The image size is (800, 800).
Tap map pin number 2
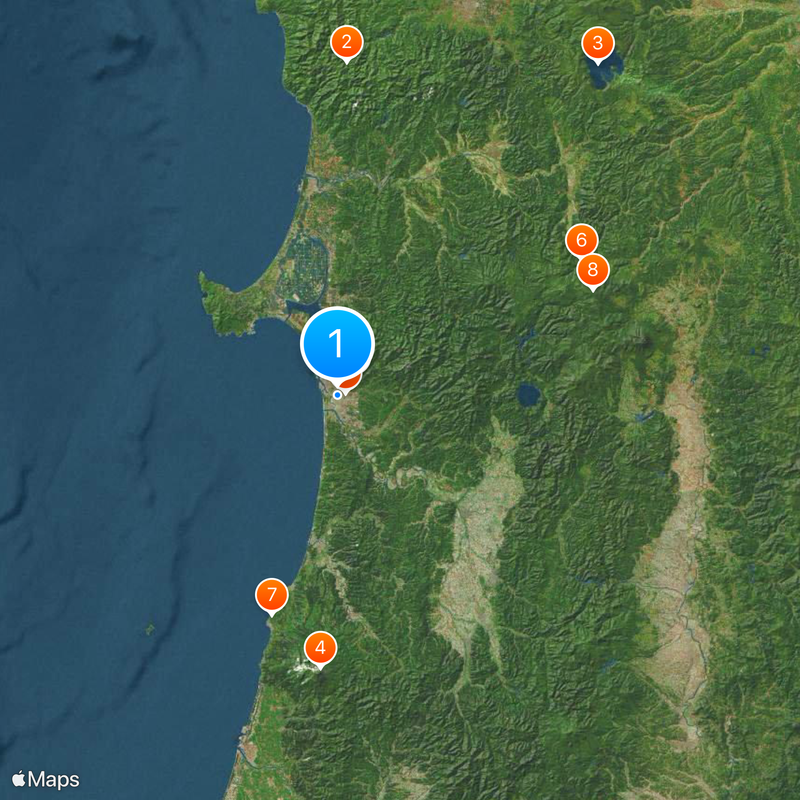(346, 42)
